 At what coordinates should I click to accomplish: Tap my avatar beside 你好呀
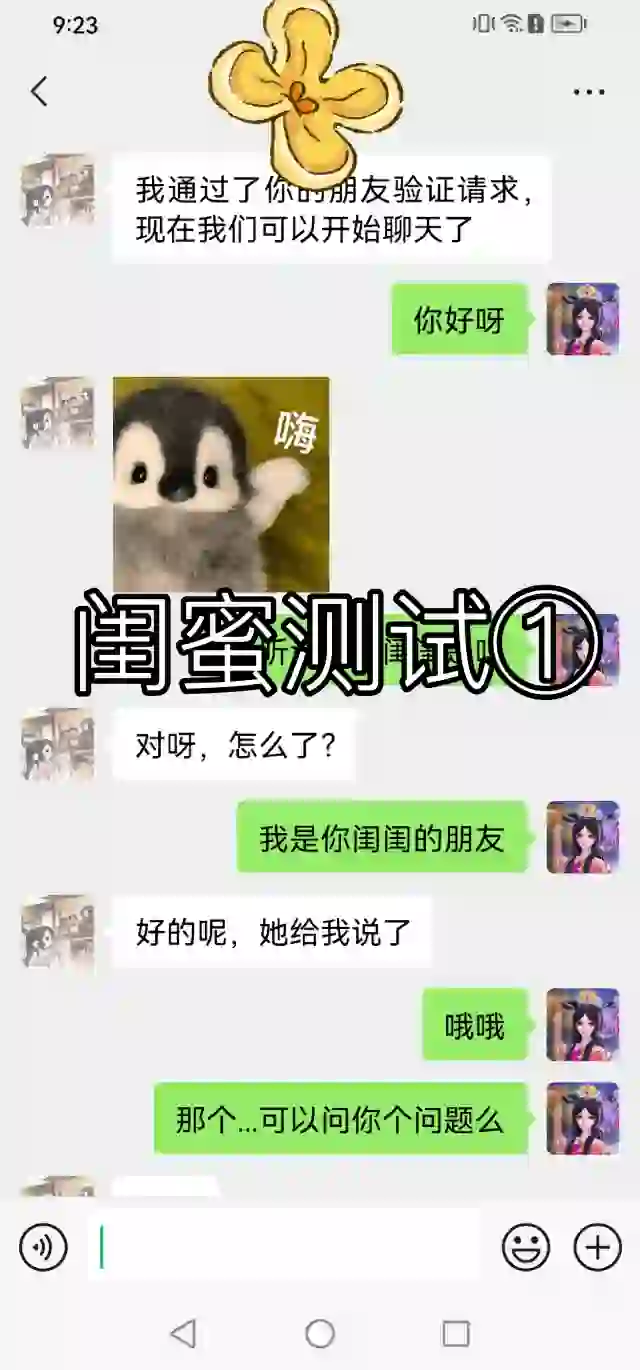click(582, 319)
